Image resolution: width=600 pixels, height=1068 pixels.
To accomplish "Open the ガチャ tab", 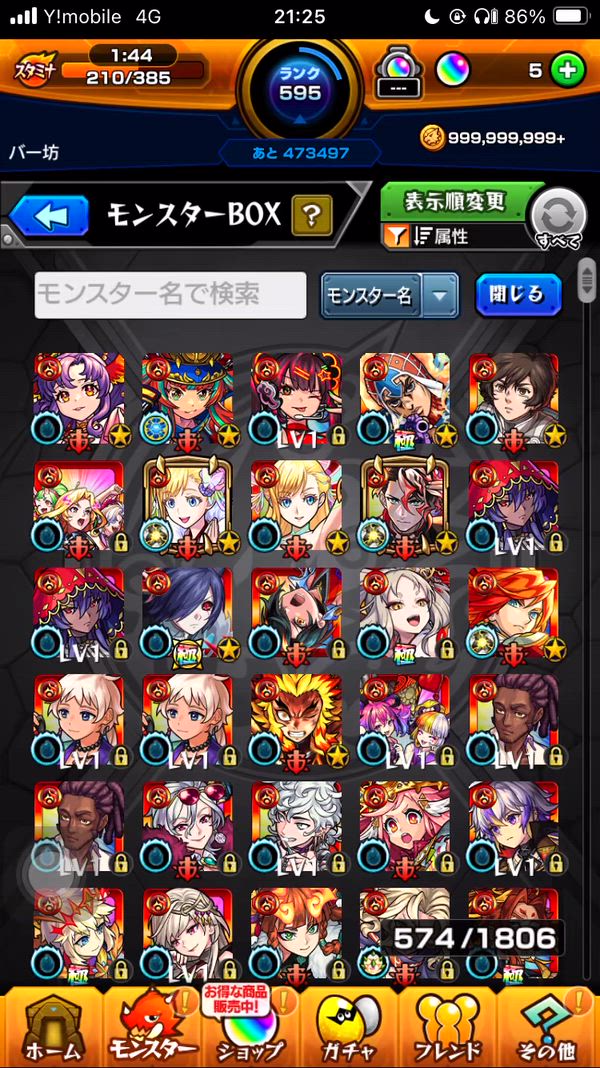I will tap(348, 1028).
